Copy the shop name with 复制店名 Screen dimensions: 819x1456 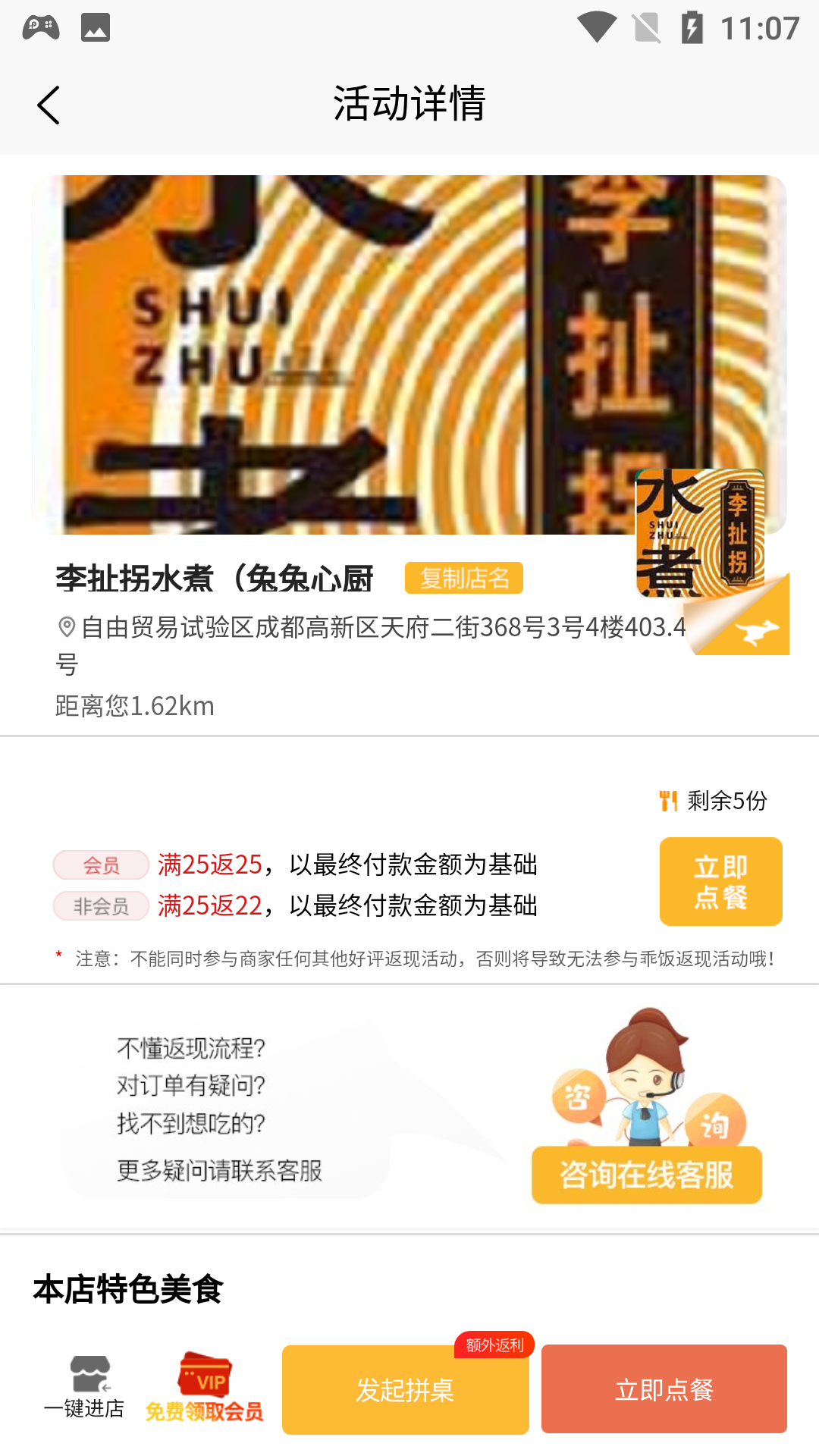tap(464, 578)
